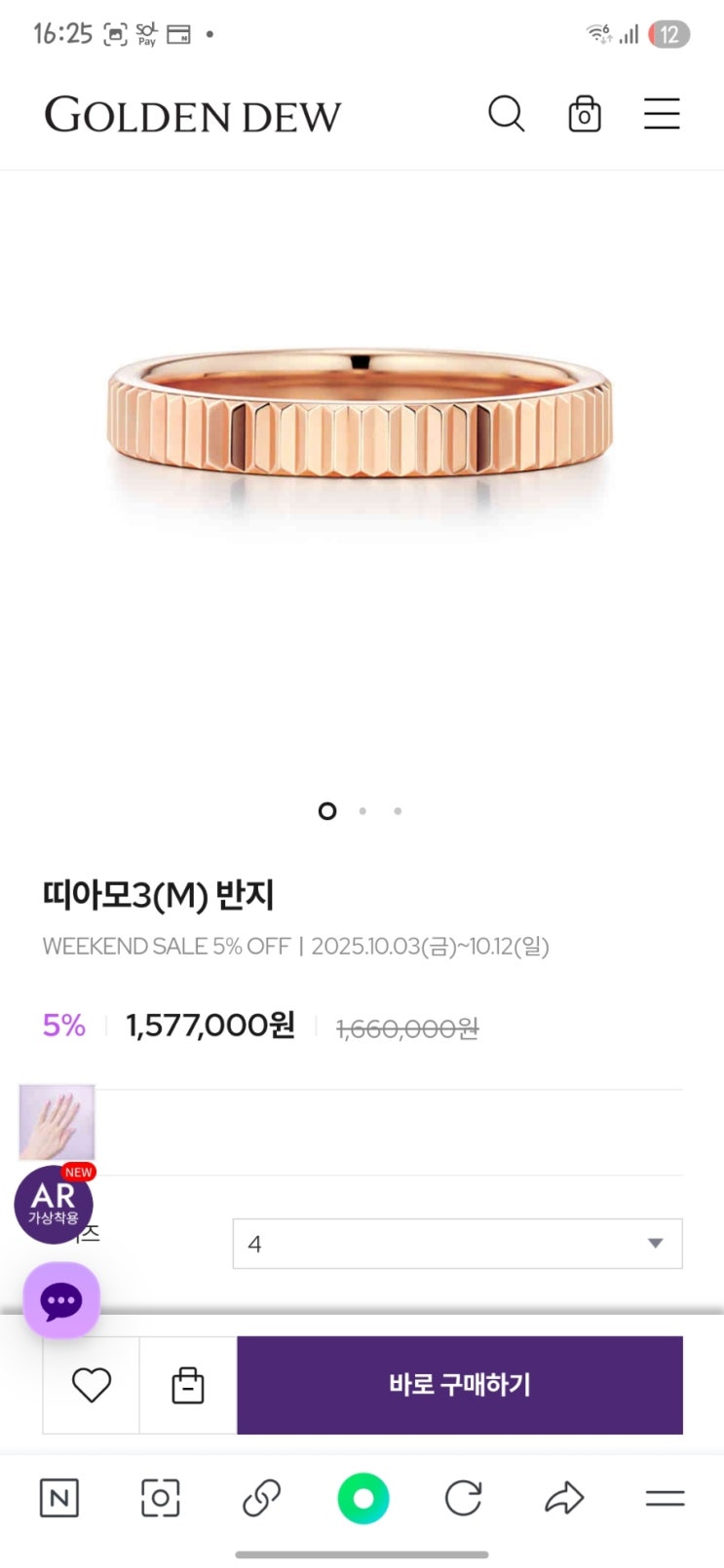Share this page with arrow icon
The width and height of the screenshot is (724, 1568).
pos(564,1498)
